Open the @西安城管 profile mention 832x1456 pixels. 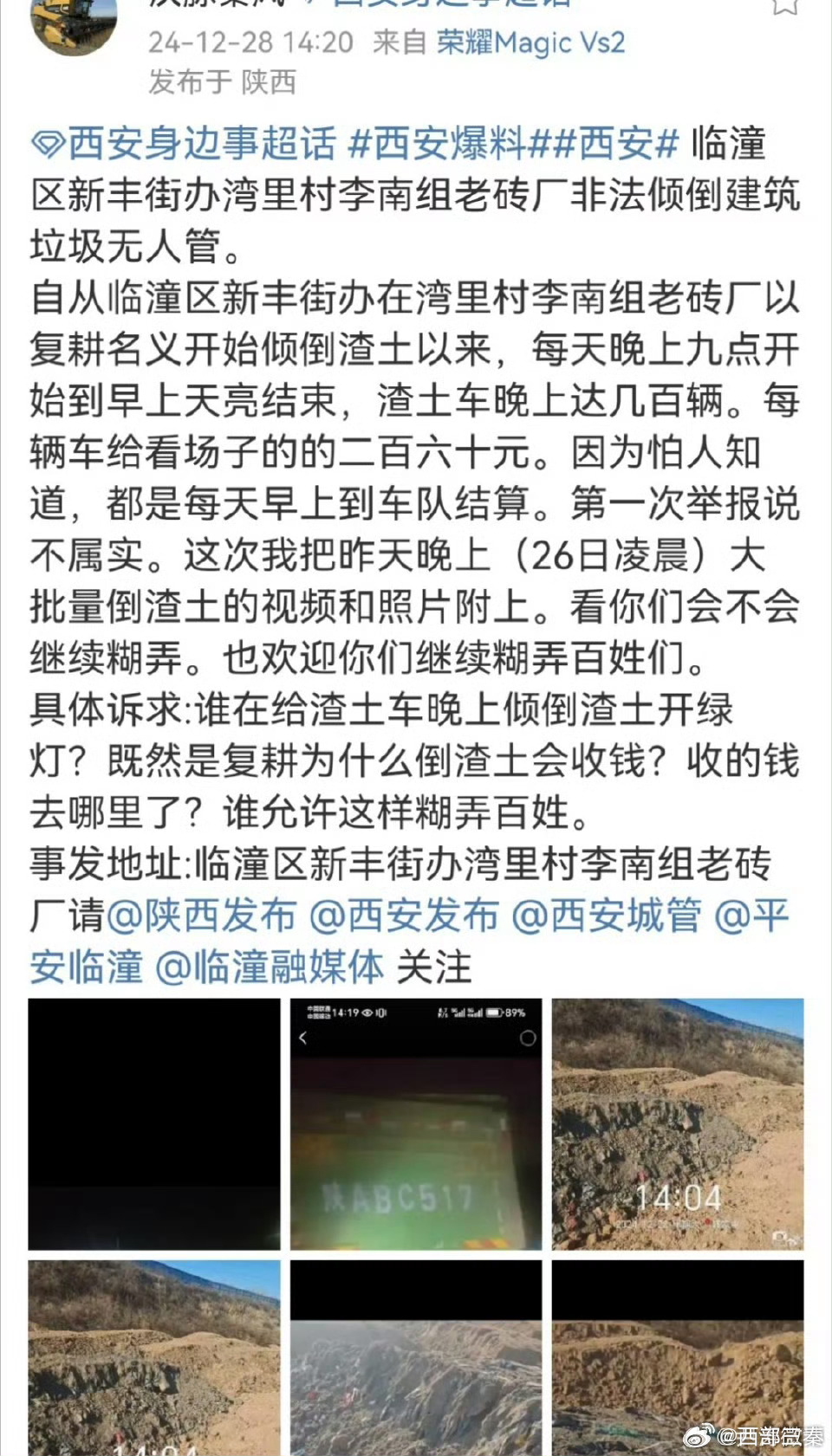(x=607, y=916)
